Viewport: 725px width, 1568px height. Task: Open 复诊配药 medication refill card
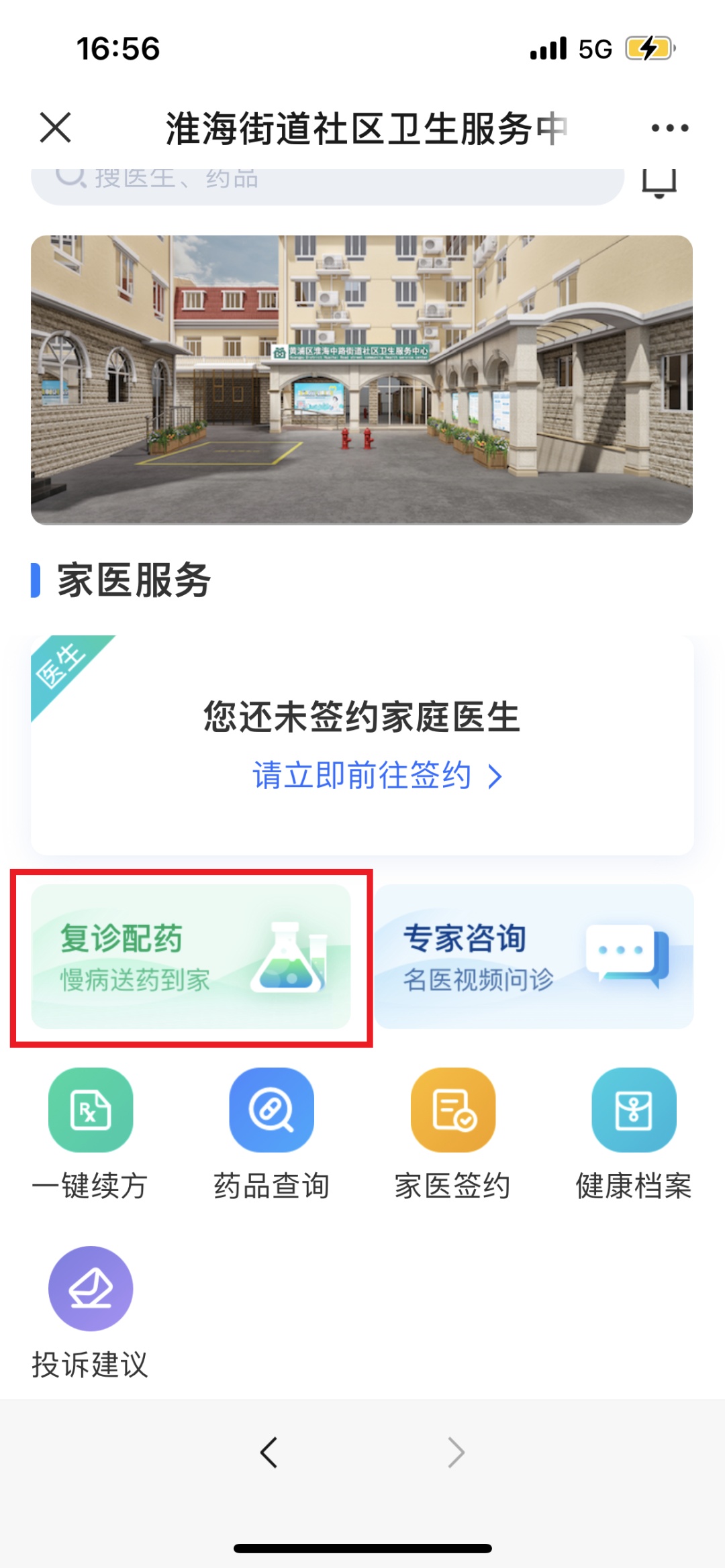point(191,957)
